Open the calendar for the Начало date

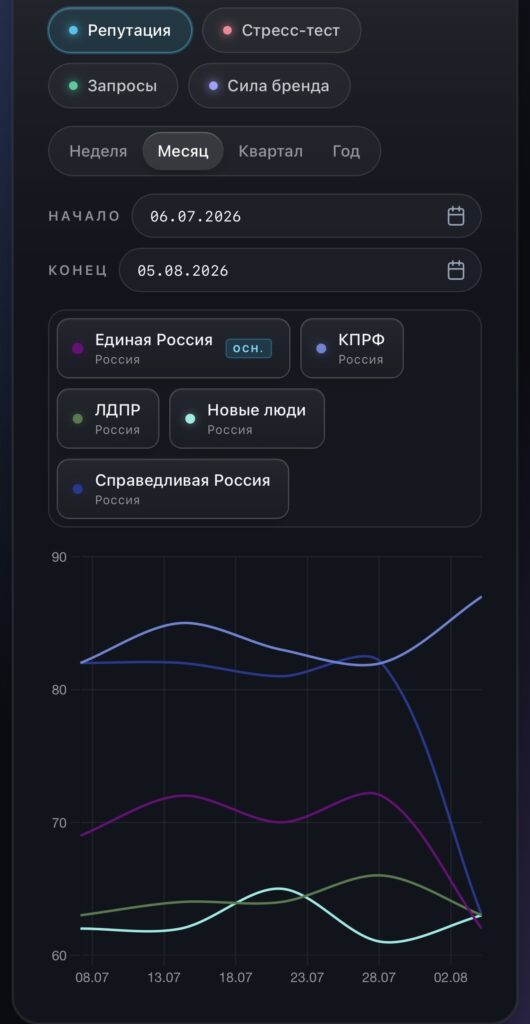[456, 216]
